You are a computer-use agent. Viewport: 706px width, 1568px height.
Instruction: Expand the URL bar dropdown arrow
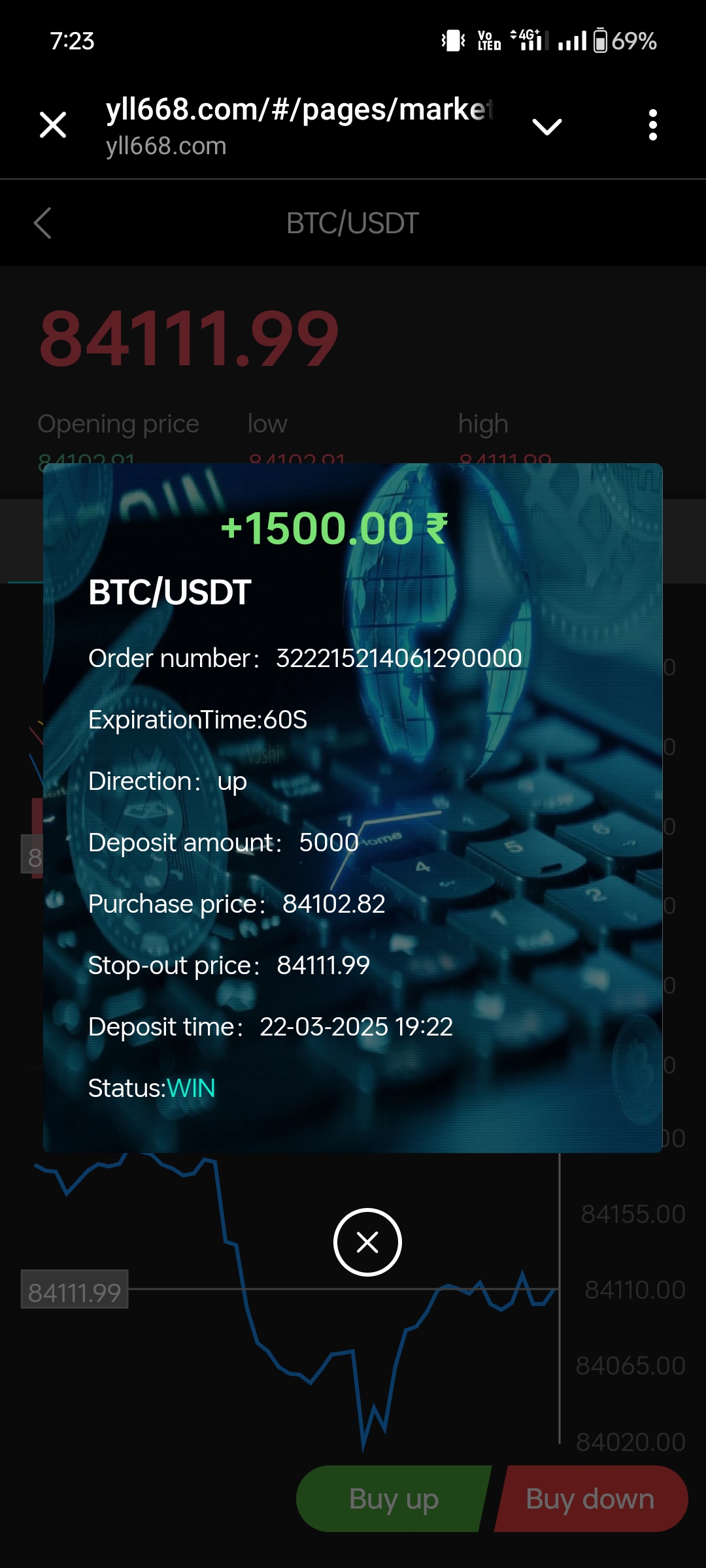click(547, 126)
